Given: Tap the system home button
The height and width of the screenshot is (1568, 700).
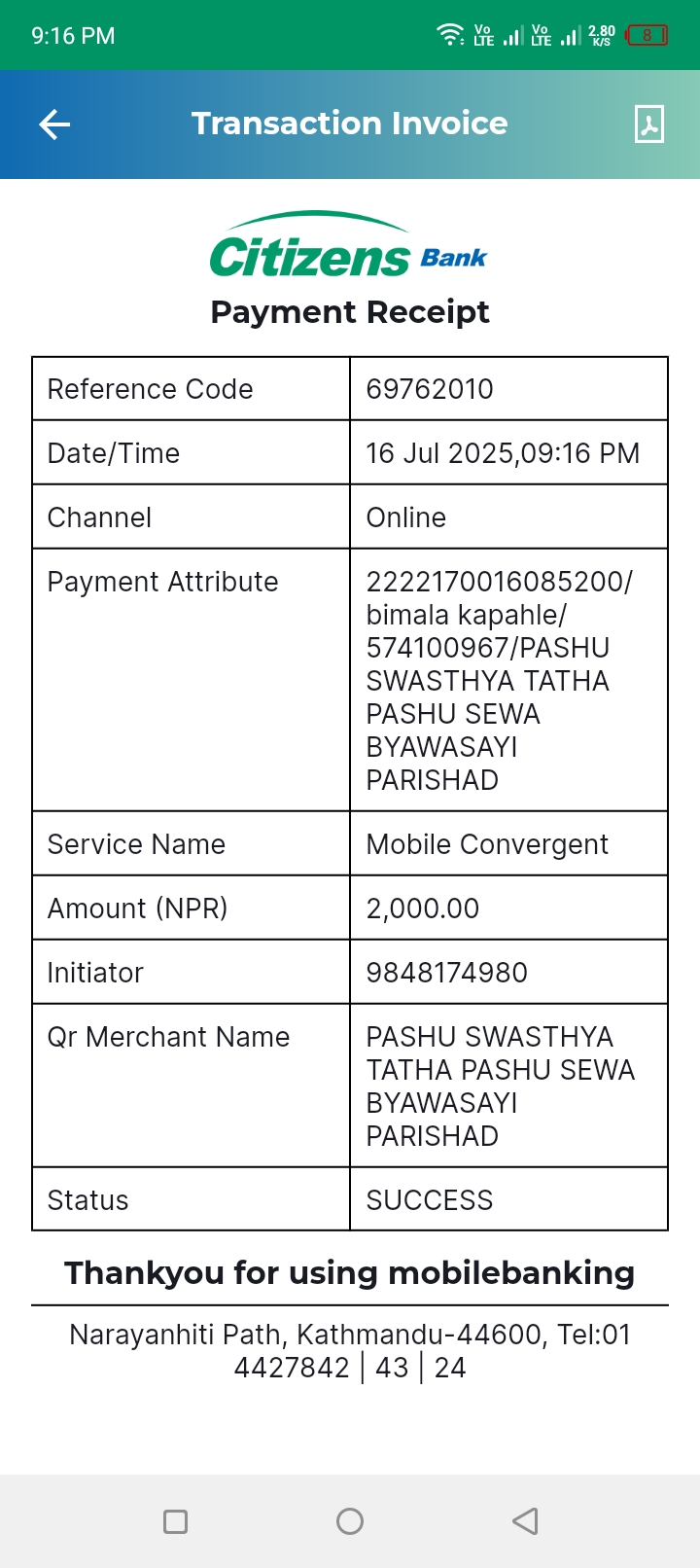Looking at the screenshot, I should (350, 1521).
